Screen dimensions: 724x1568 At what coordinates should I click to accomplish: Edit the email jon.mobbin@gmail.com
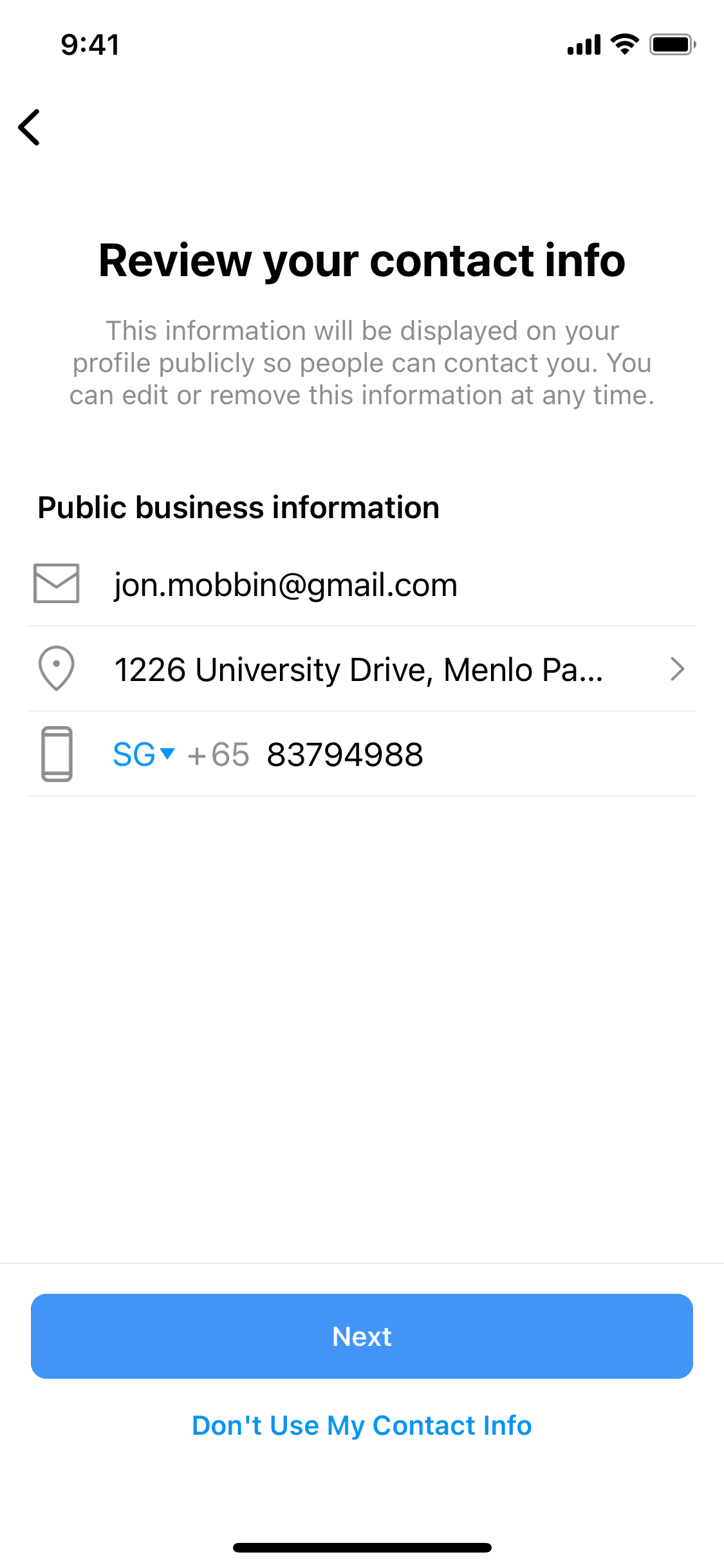(286, 585)
